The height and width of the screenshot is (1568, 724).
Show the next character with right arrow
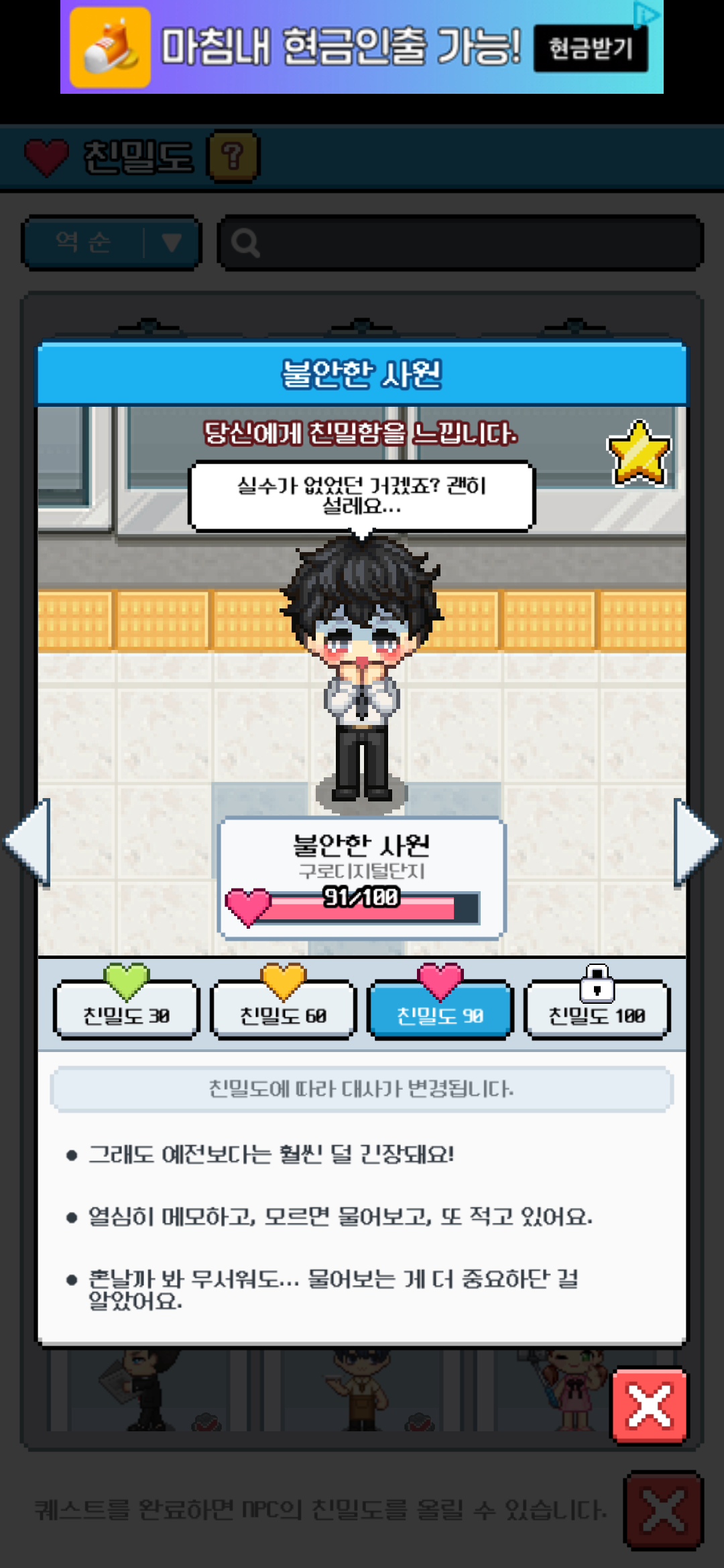[x=696, y=842]
